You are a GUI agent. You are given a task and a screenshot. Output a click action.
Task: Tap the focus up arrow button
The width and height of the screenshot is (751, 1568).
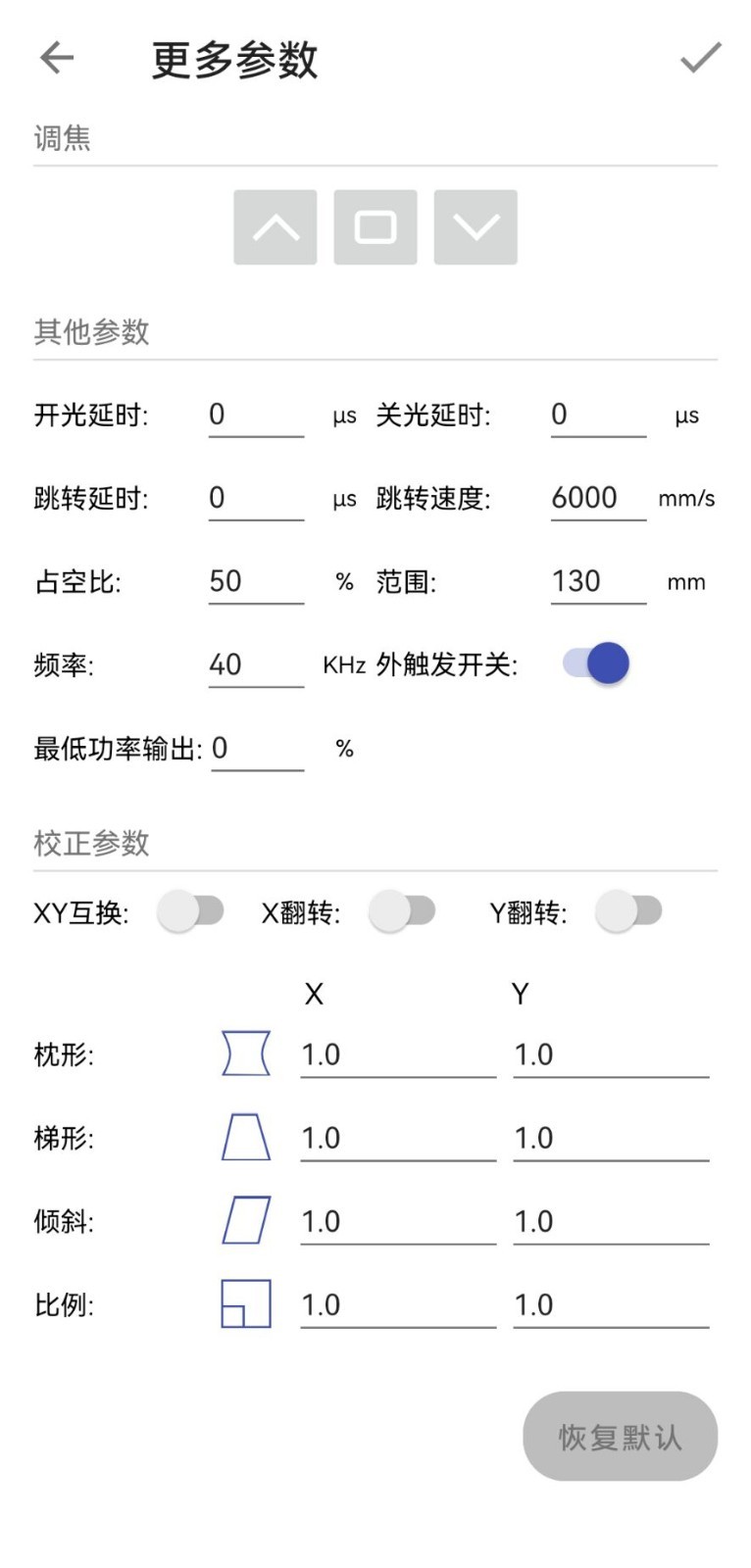coord(275,227)
